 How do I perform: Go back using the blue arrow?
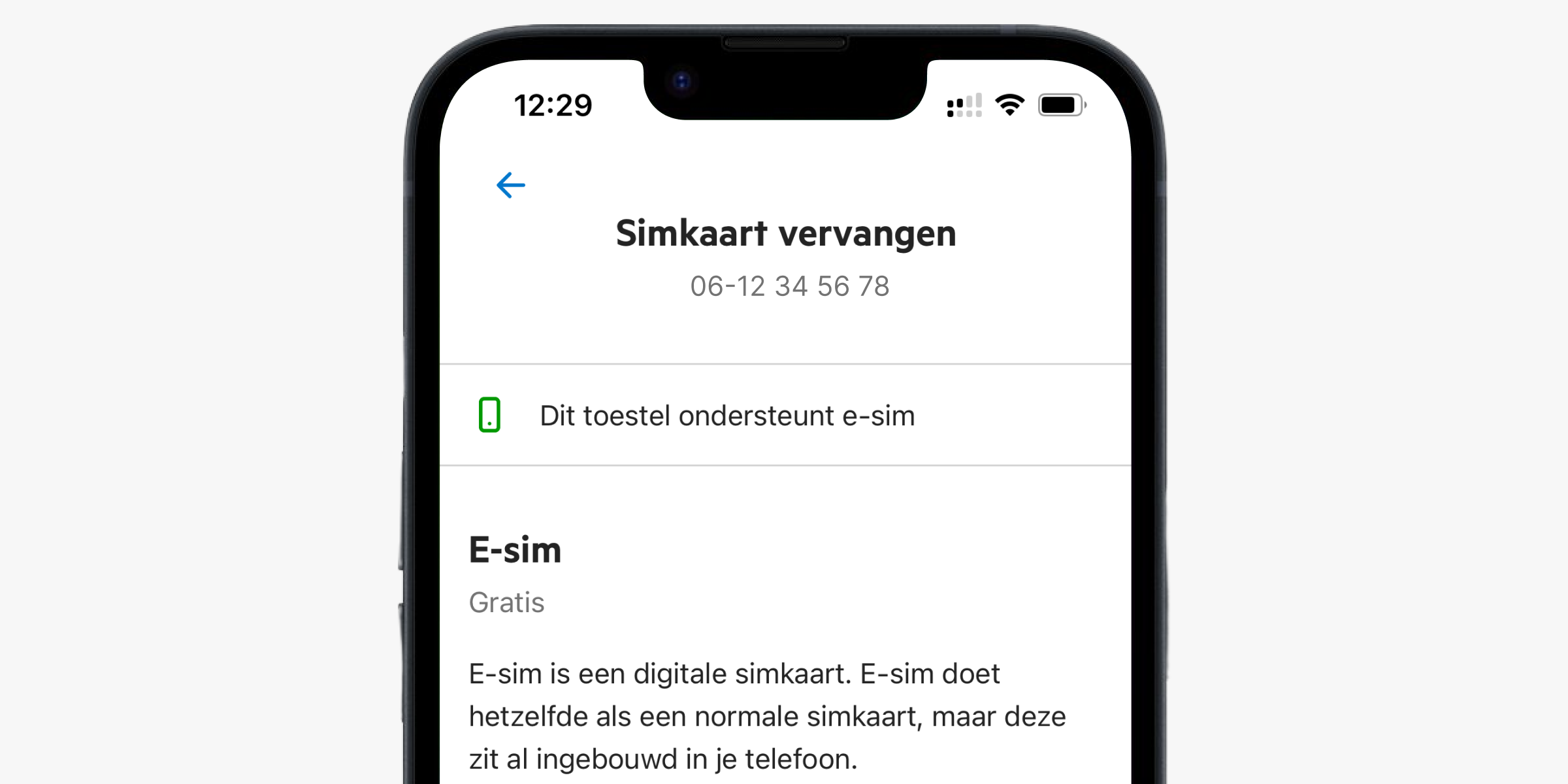[x=510, y=186]
